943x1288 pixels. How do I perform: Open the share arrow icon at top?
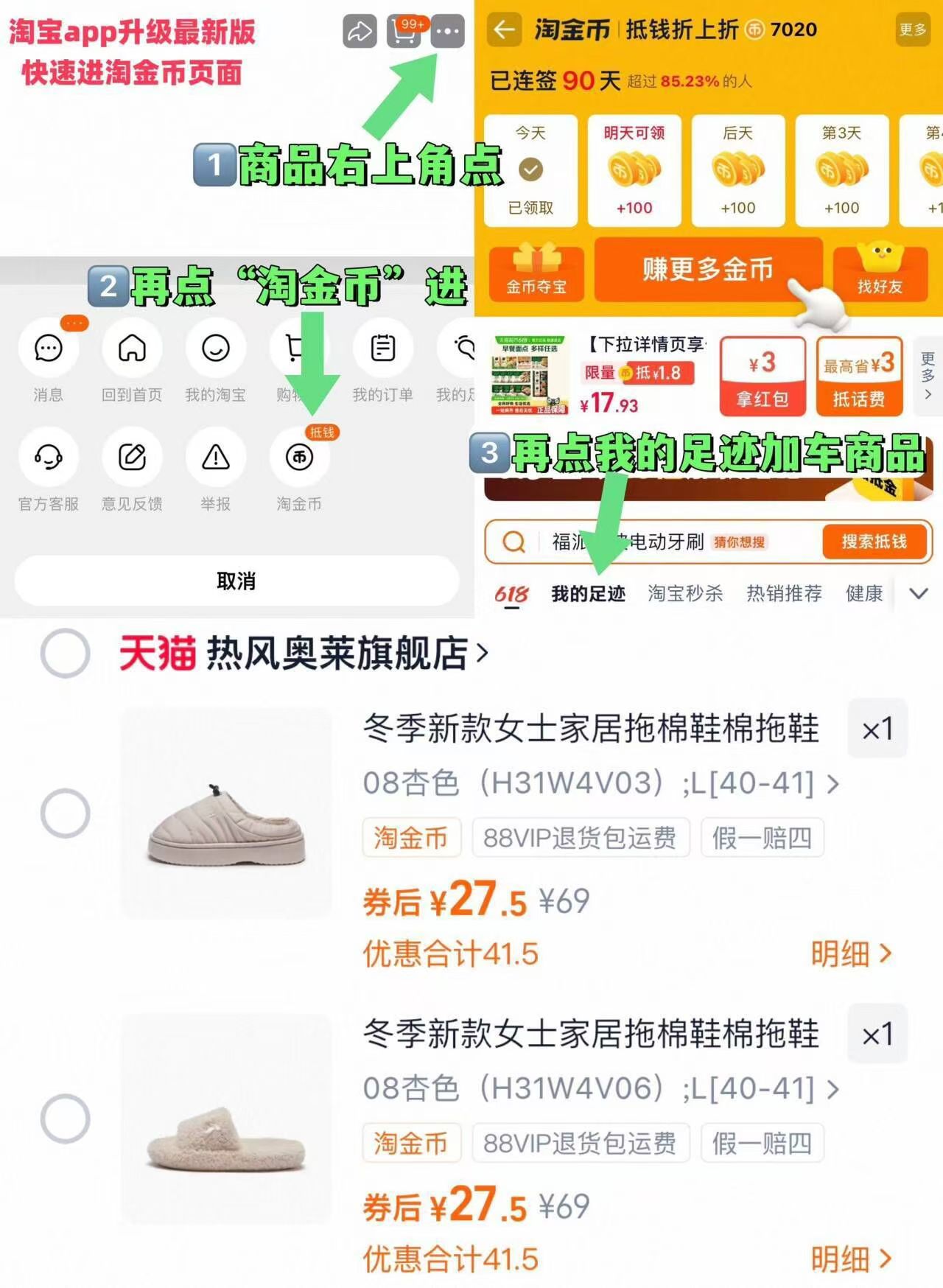point(360,31)
